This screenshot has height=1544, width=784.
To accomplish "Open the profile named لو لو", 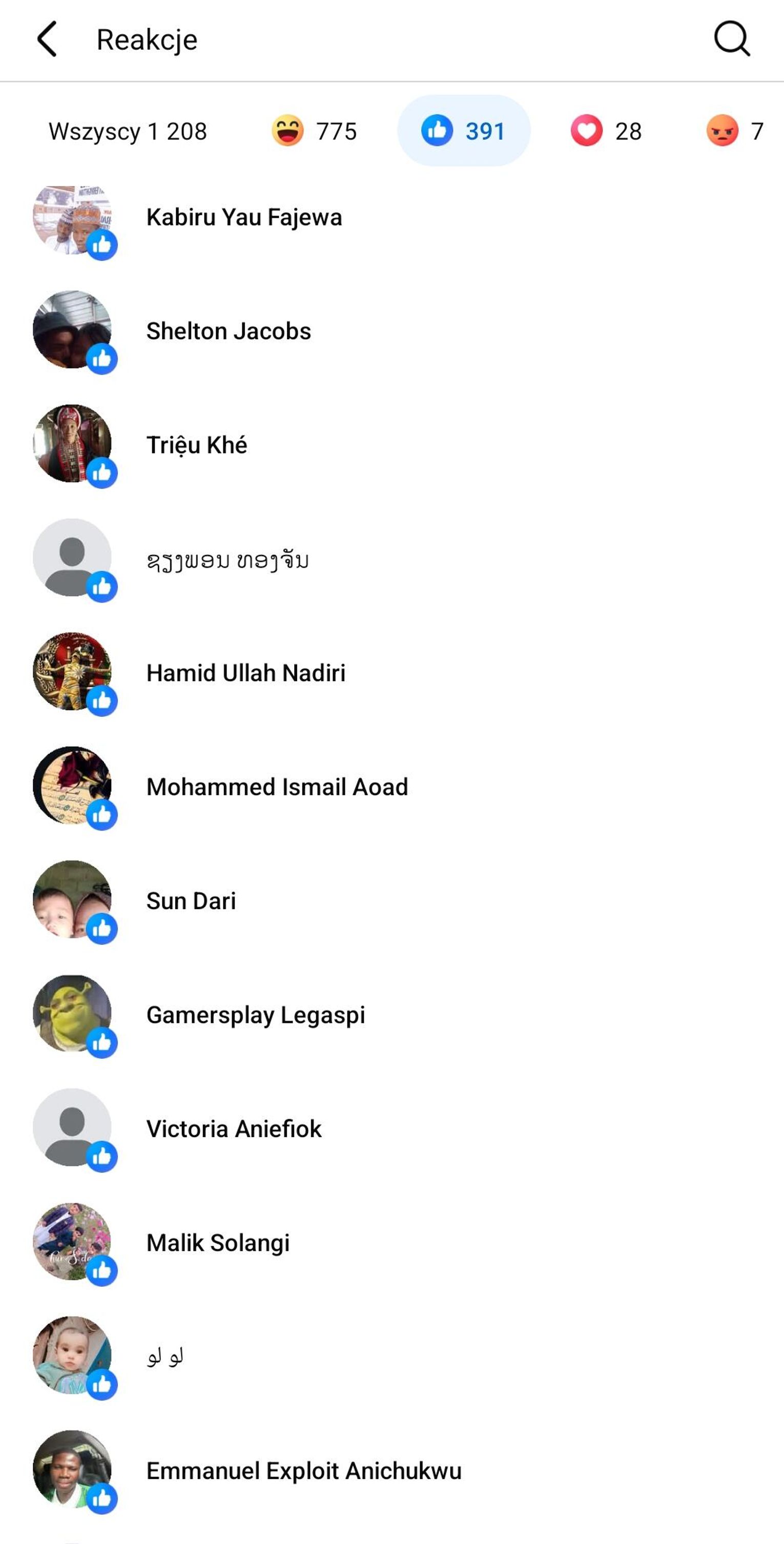I will pyautogui.click(x=166, y=1356).
